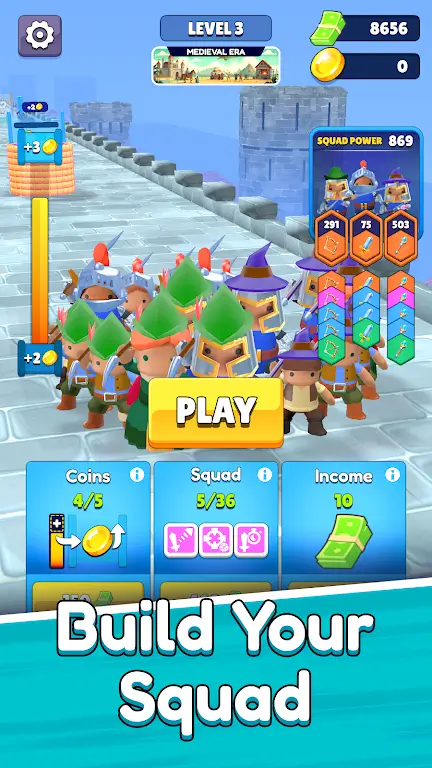Open the settings gear
The image size is (432, 768).
click(x=40, y=36)
